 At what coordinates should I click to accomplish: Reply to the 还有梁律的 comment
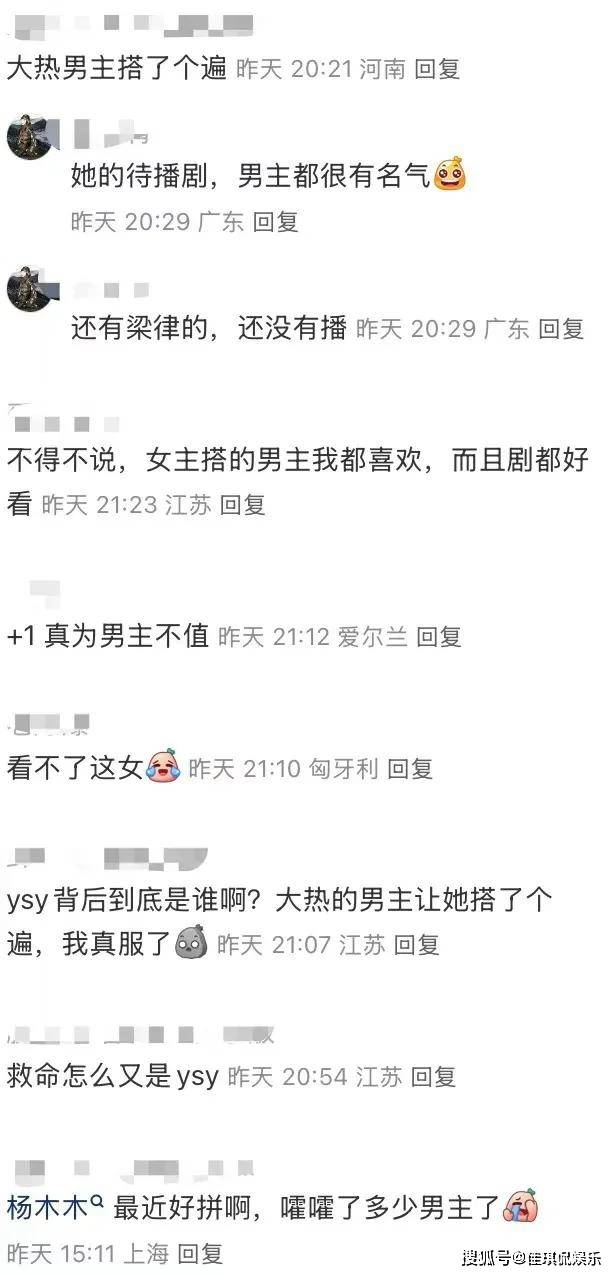tap(561, 329)
